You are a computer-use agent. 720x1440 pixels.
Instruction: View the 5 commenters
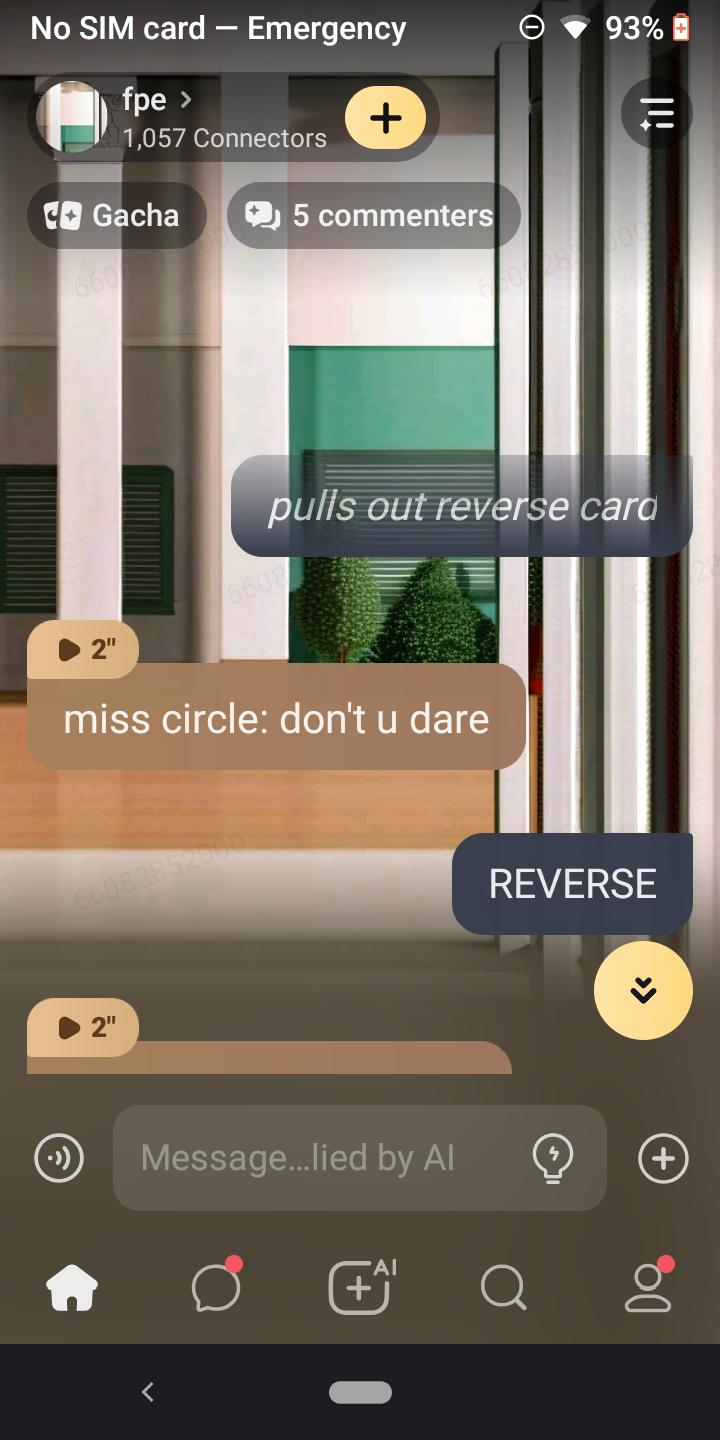(x=374, y=215)
